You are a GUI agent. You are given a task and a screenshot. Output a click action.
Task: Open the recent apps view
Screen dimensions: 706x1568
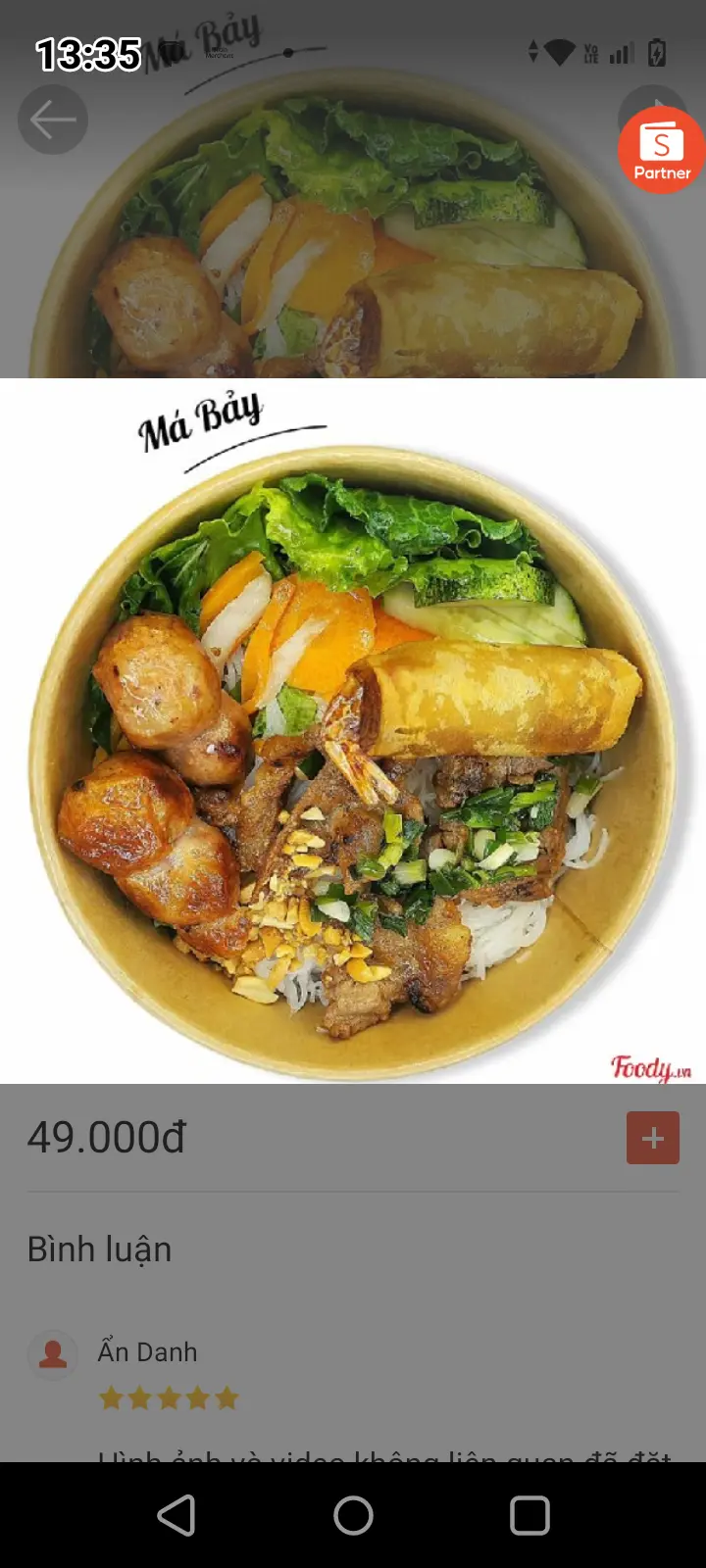click(x=529, y=1515)
